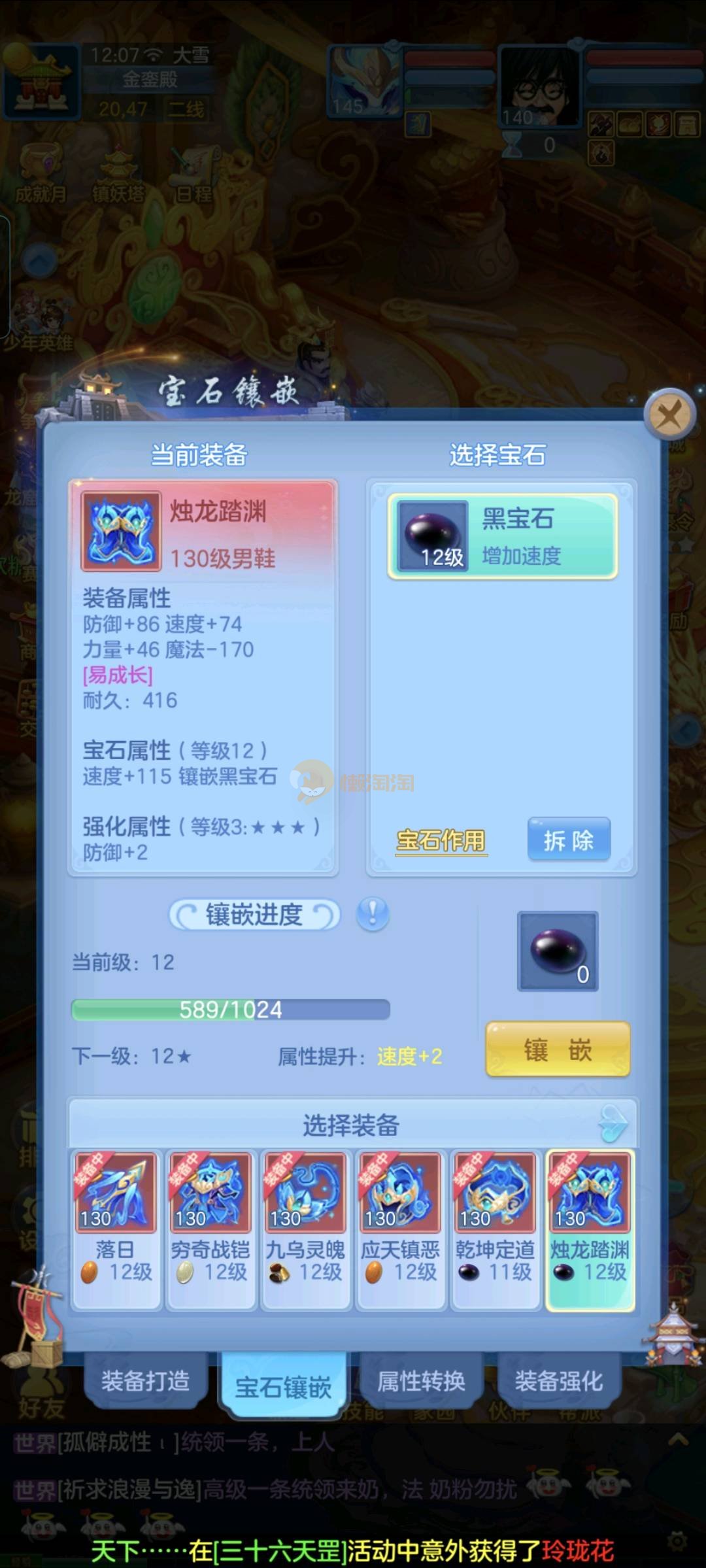Open the 镶嵌进度 info icon
706x1568 pixels.
[x=373, y=913]
